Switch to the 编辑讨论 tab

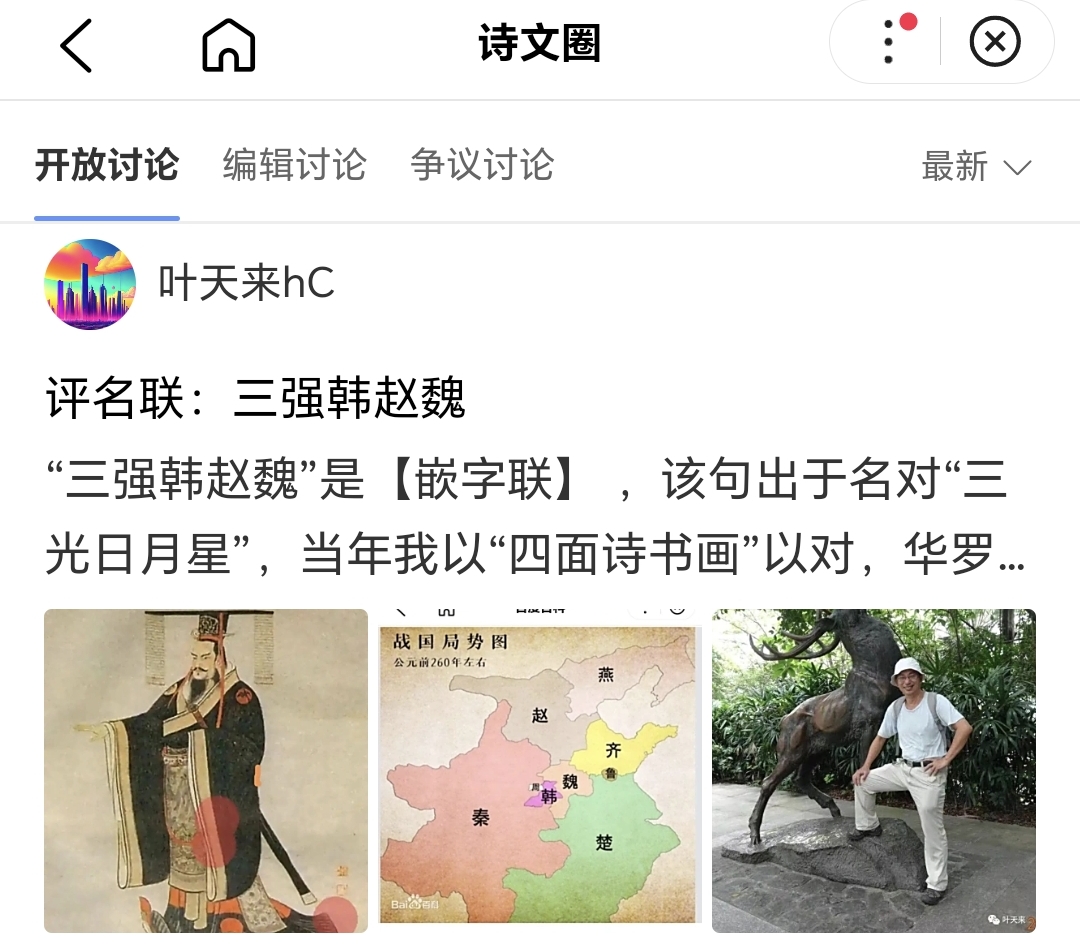(x=294, y=165)
